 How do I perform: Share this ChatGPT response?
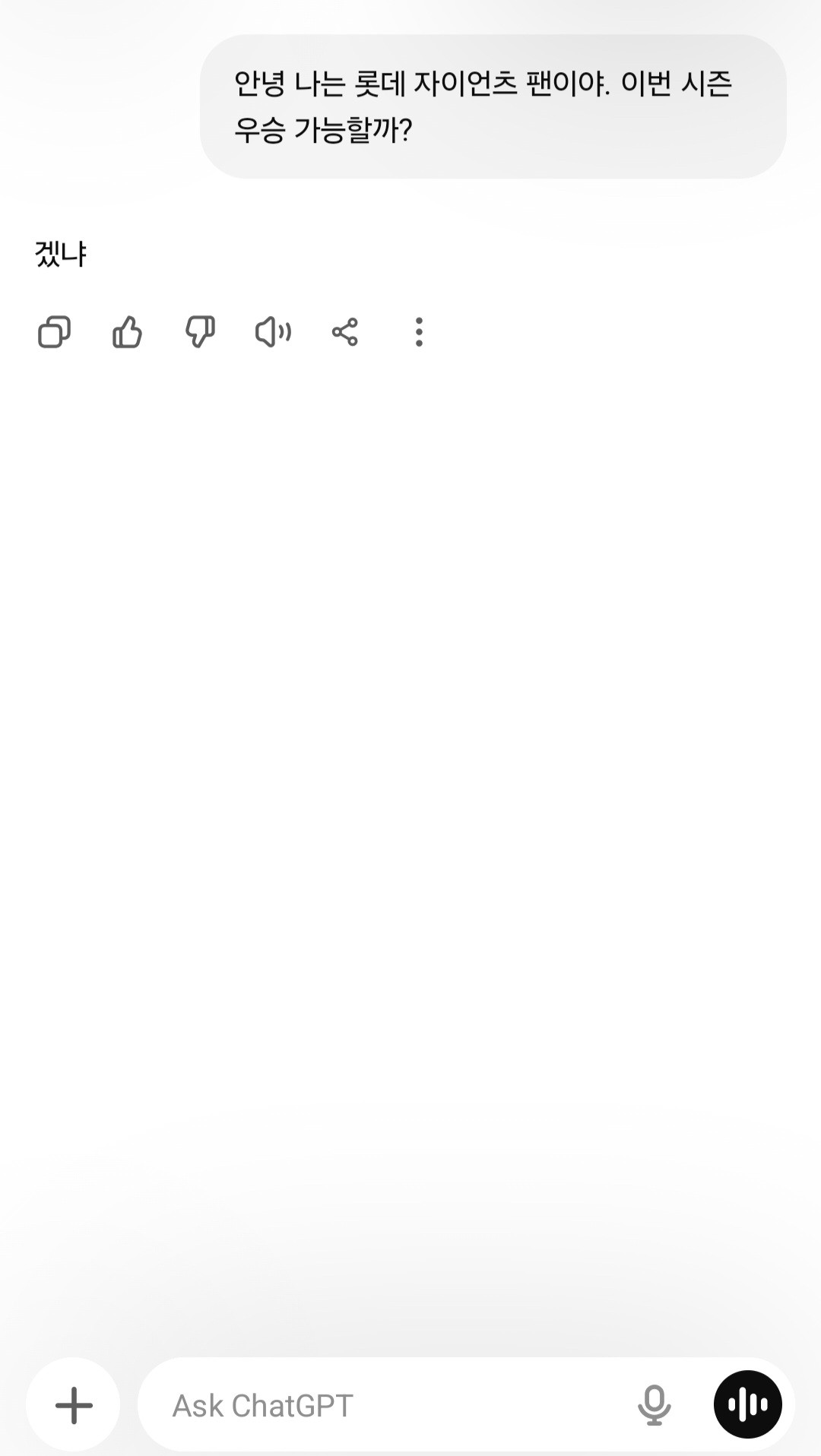[344, 333]
